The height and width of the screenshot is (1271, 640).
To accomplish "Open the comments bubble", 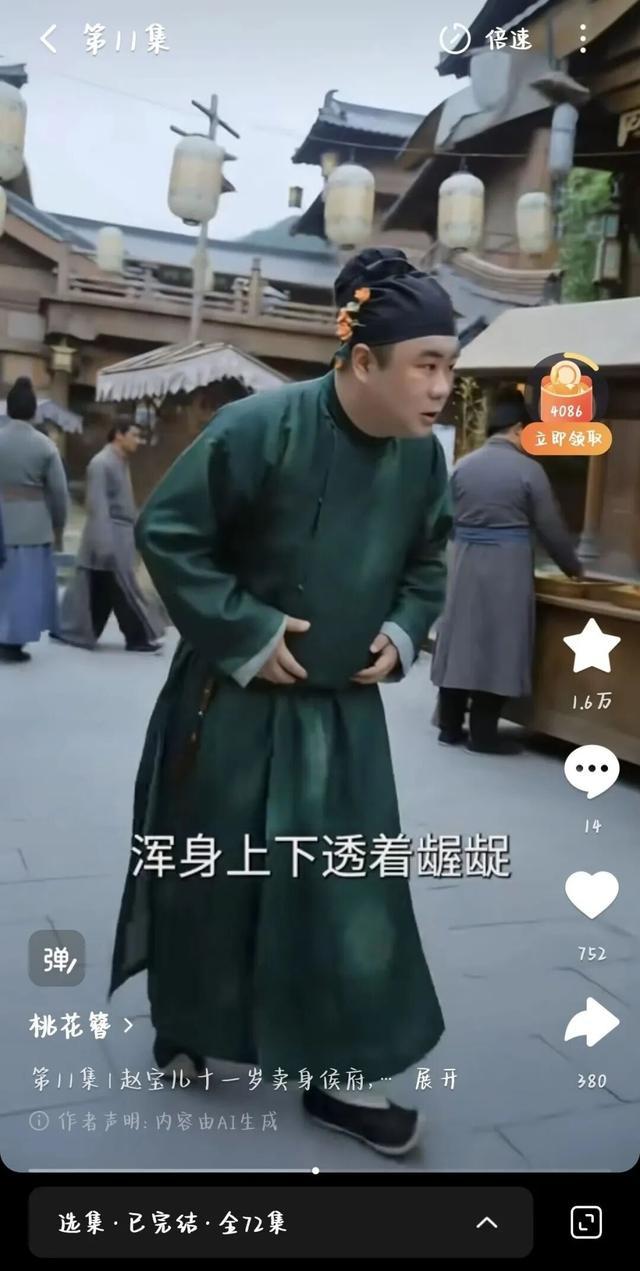I will 592,771.
